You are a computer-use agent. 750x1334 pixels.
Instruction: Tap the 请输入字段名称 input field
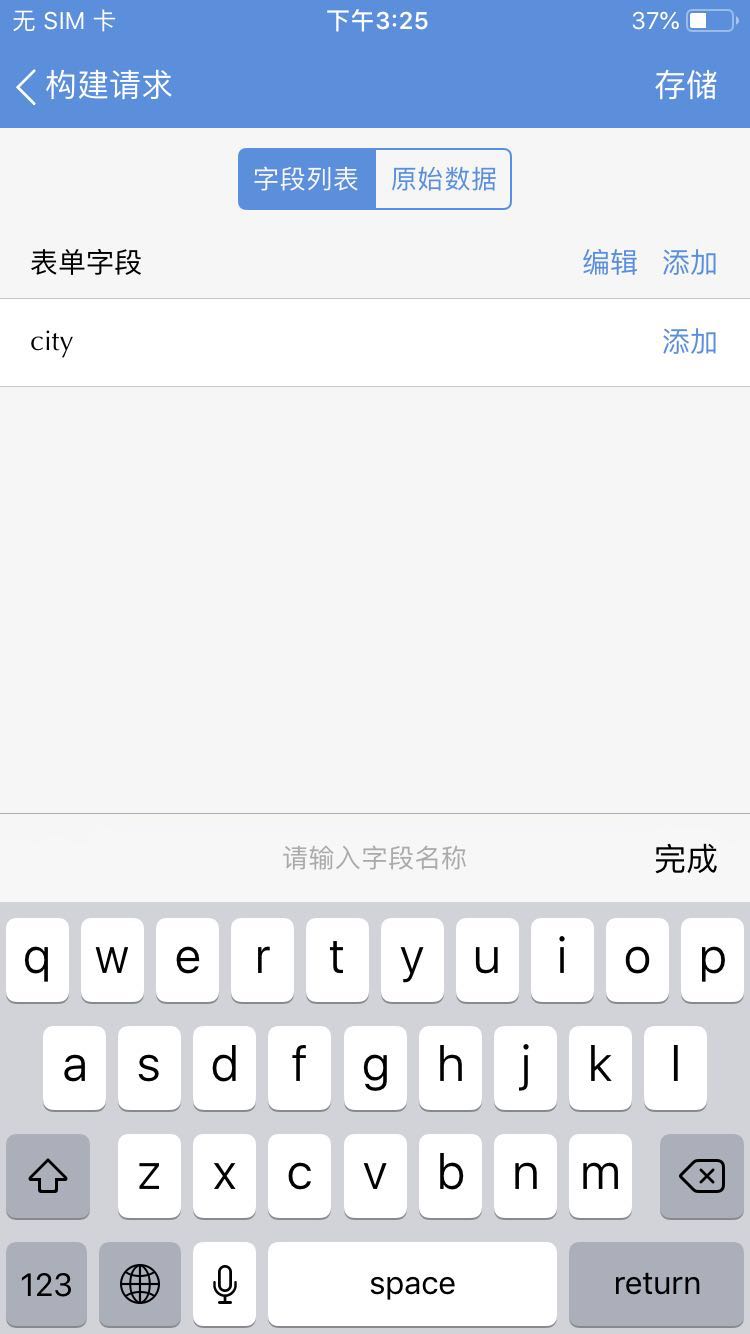click(x=374, y=858)
